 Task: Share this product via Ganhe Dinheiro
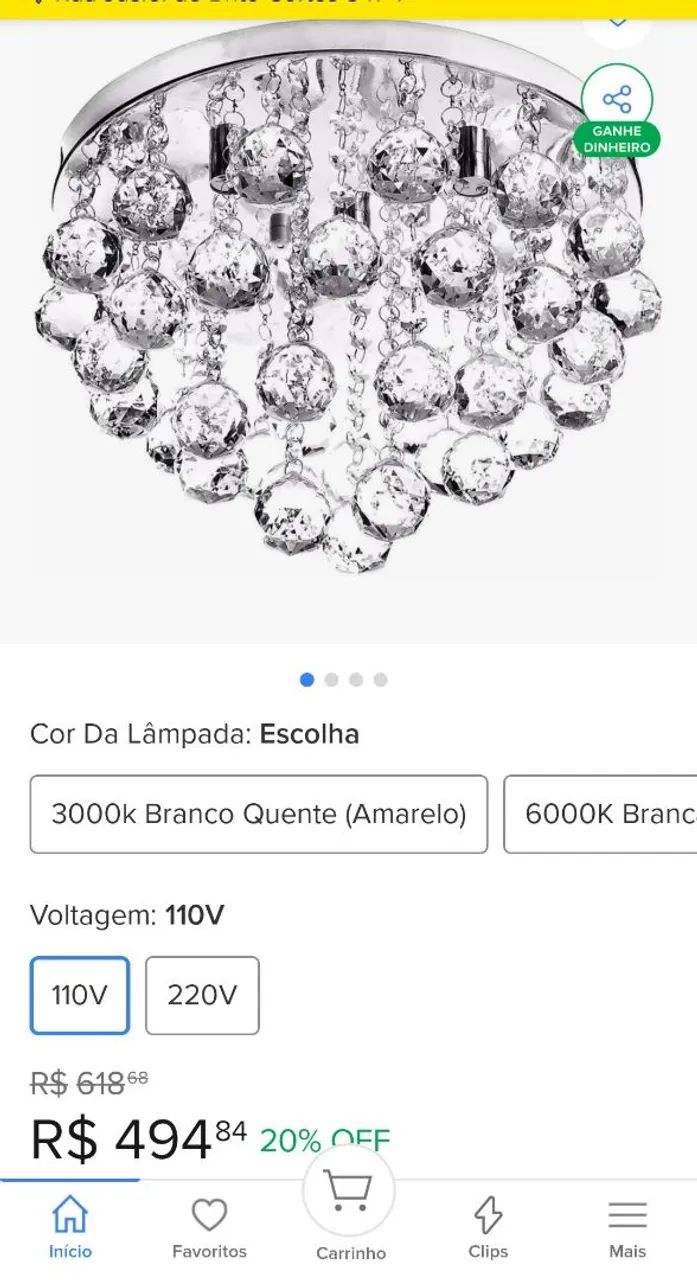[x=617, y=110]
